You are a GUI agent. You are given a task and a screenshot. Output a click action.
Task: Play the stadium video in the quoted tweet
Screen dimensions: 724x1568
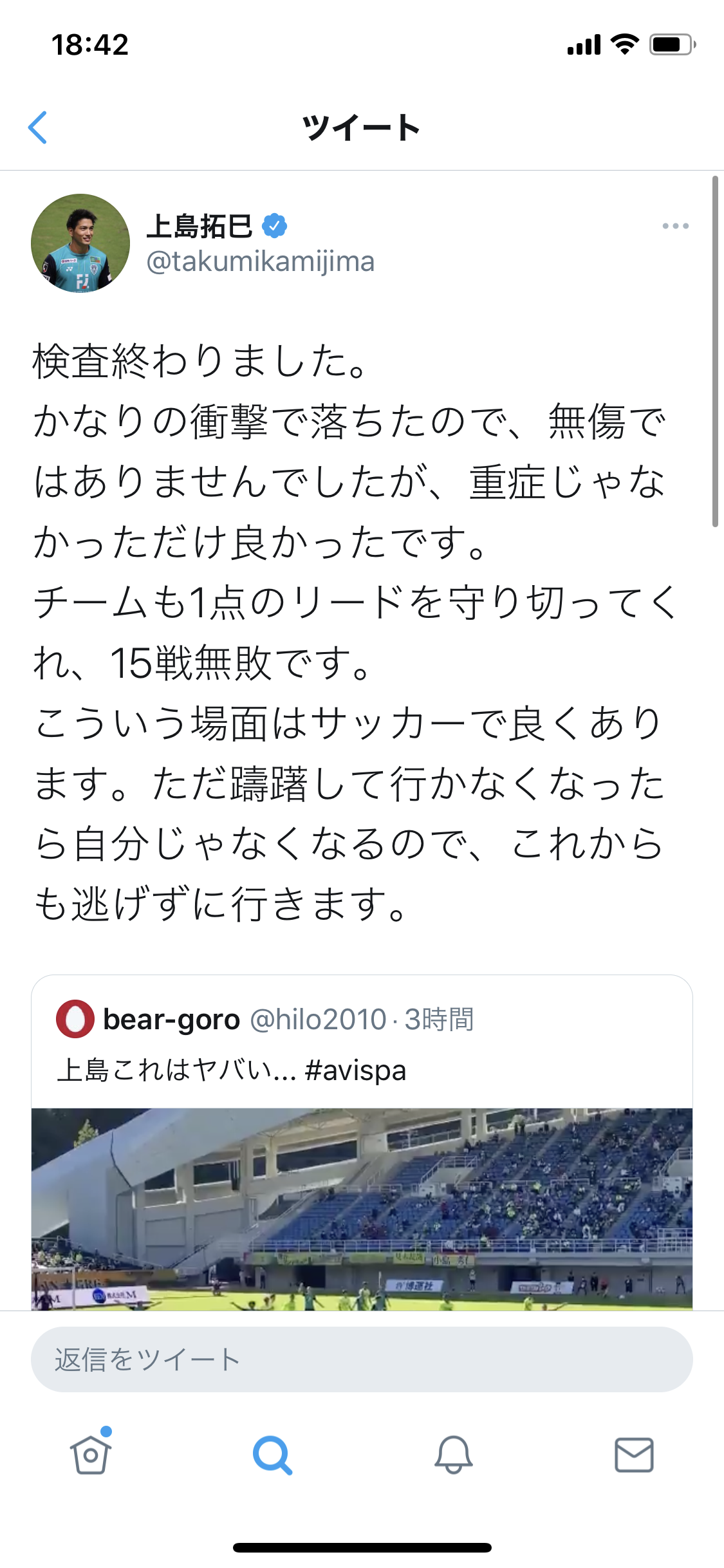(x=362, y=1209)
